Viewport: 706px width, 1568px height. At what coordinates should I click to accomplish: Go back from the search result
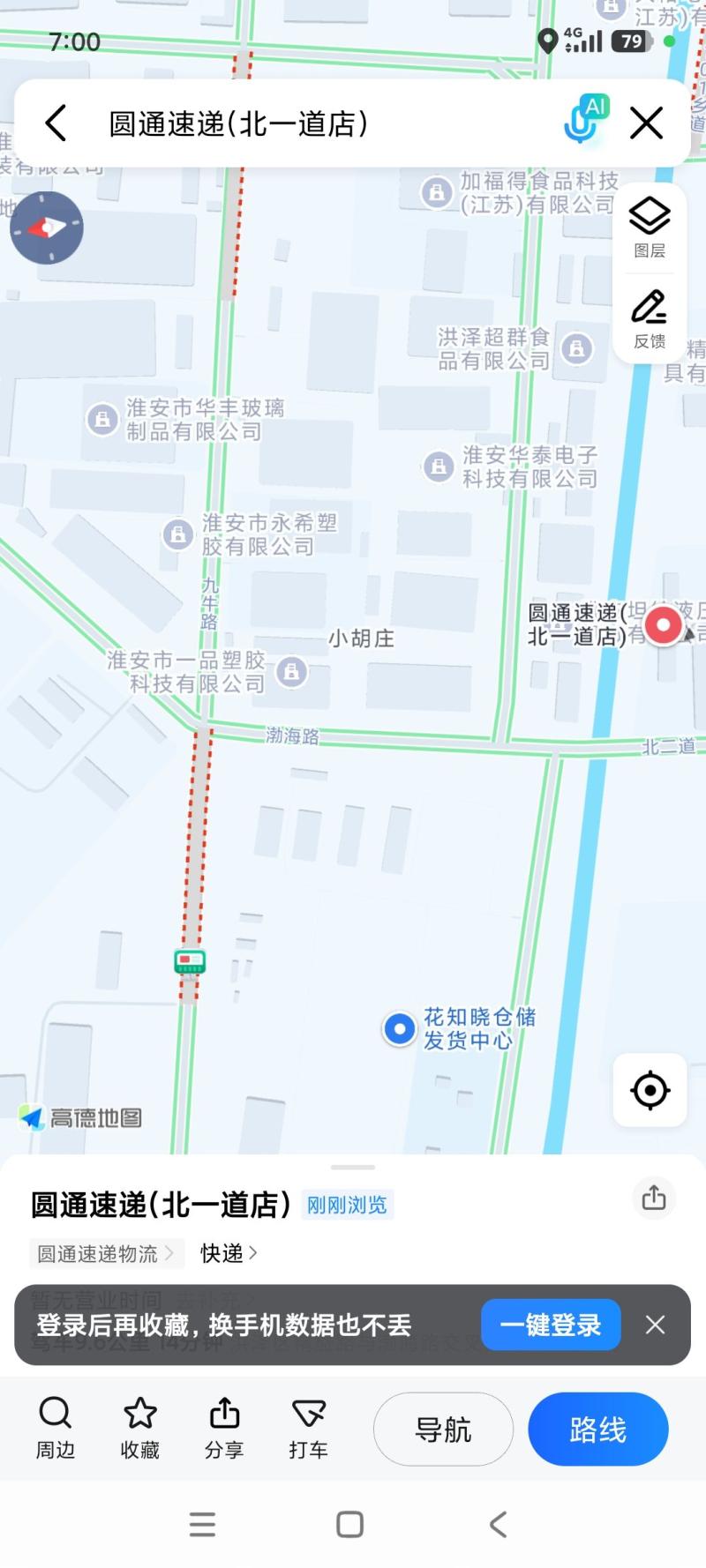56,123
